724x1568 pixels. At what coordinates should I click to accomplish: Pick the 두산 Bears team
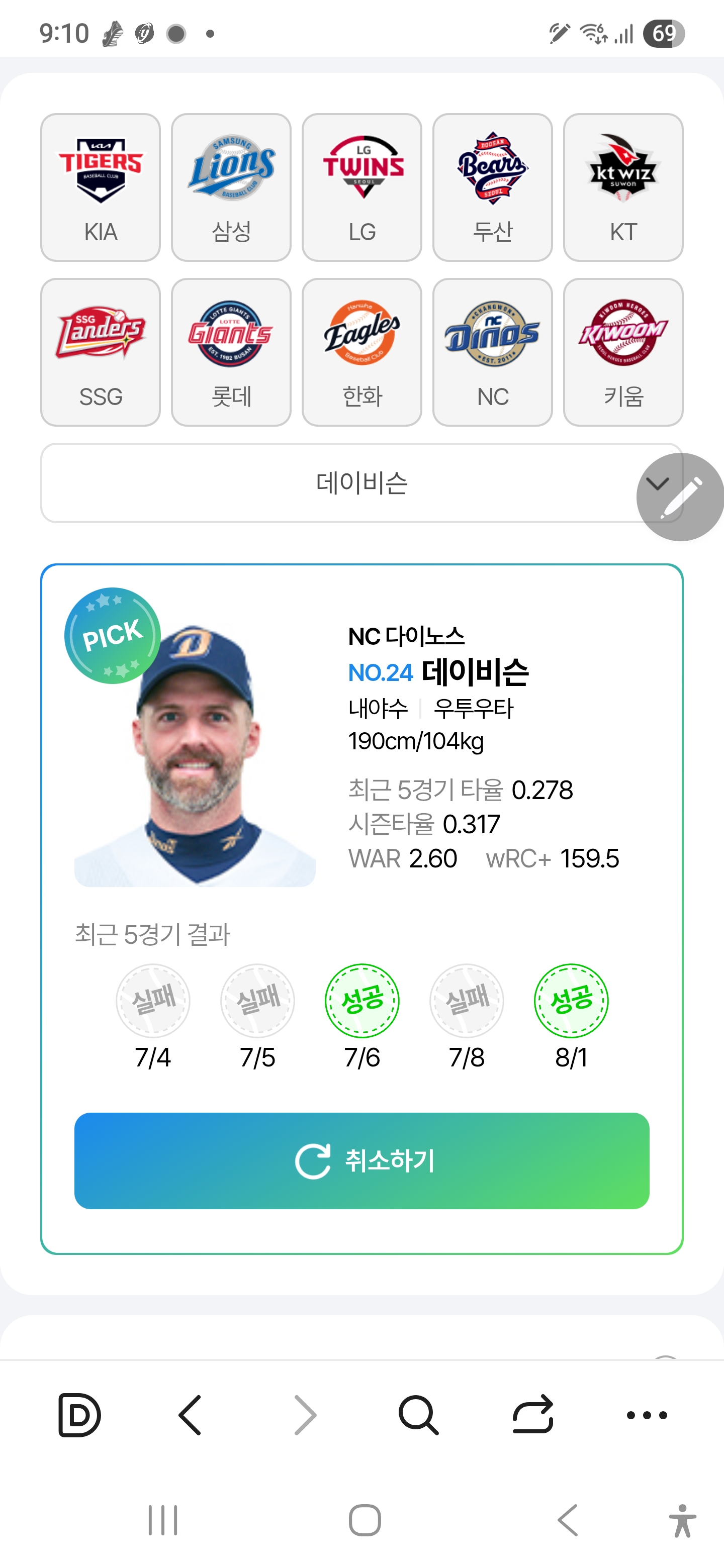[x=492, y=187]
